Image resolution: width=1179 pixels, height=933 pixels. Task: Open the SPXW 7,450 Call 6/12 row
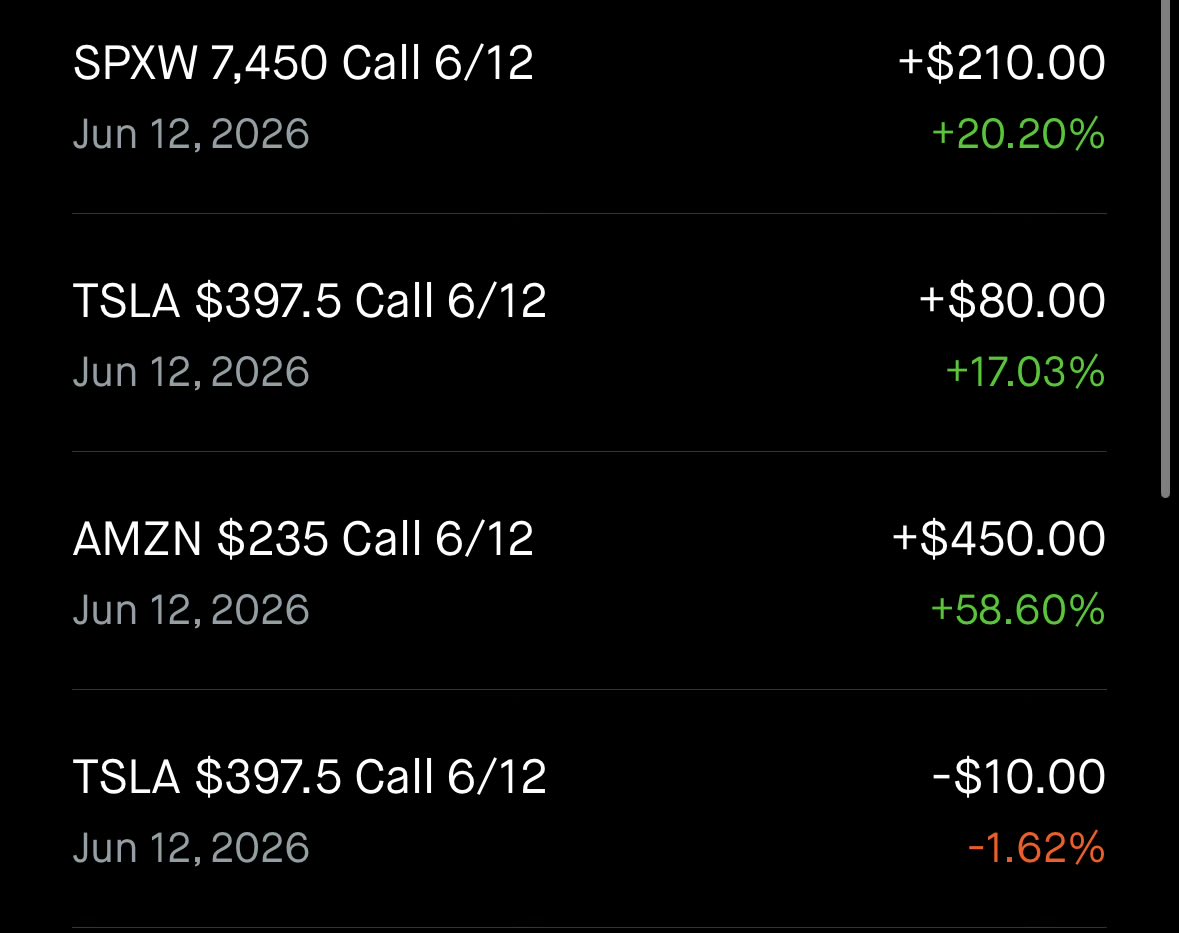(x=589, y=98)
